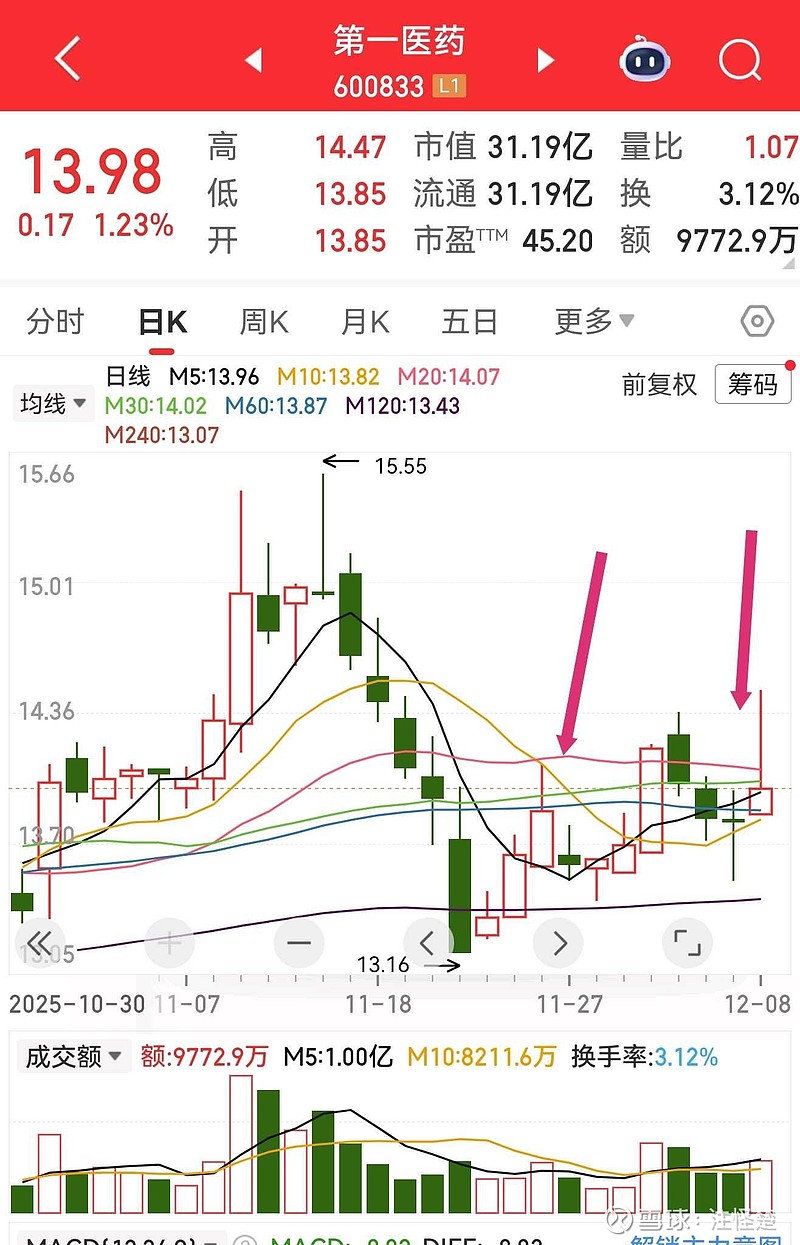Switch to the 周K weekly chart tab
The image size is (800, 1245).
click(x=262, y=320)
